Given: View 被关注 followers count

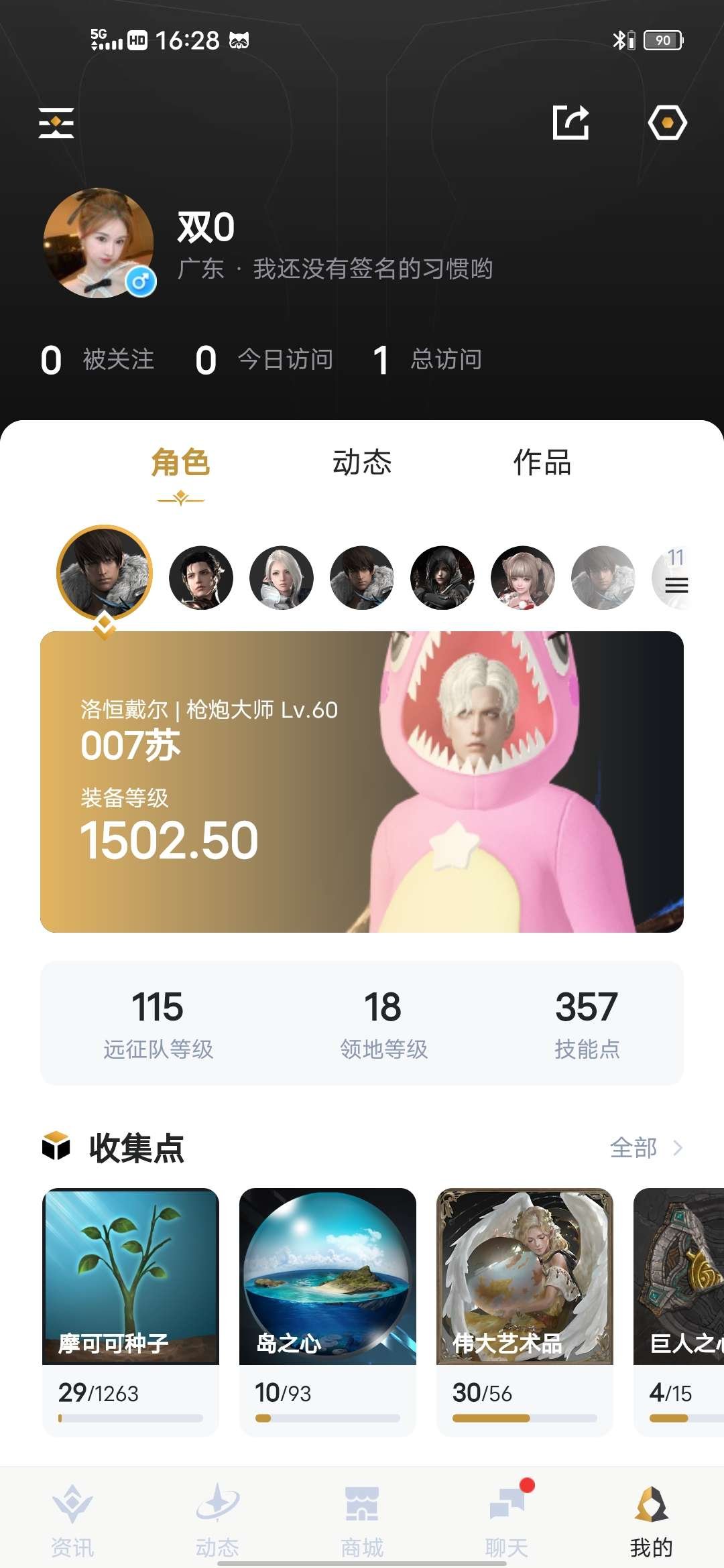Looking at the screenshot, I should (98, 360).
